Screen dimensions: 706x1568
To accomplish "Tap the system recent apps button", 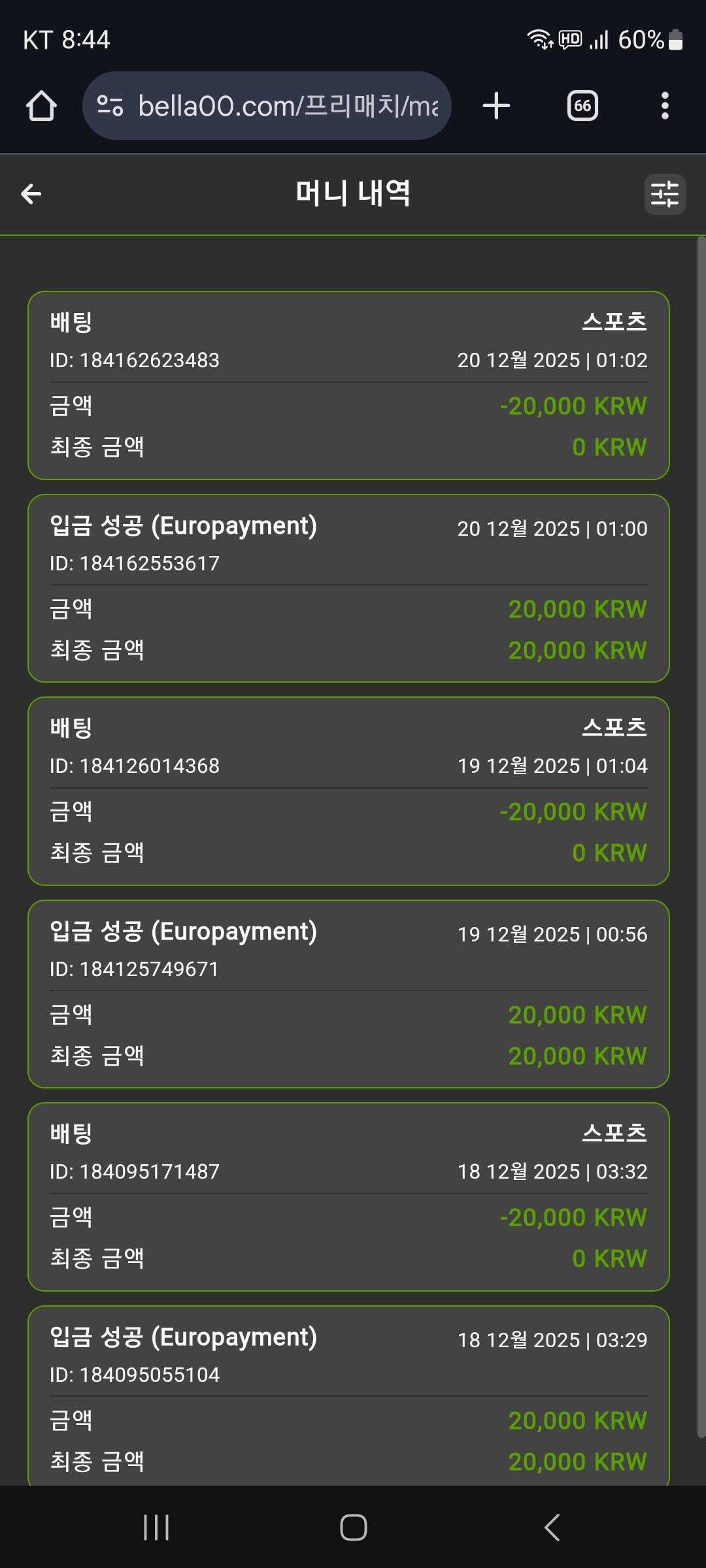I will (156, 1527).
